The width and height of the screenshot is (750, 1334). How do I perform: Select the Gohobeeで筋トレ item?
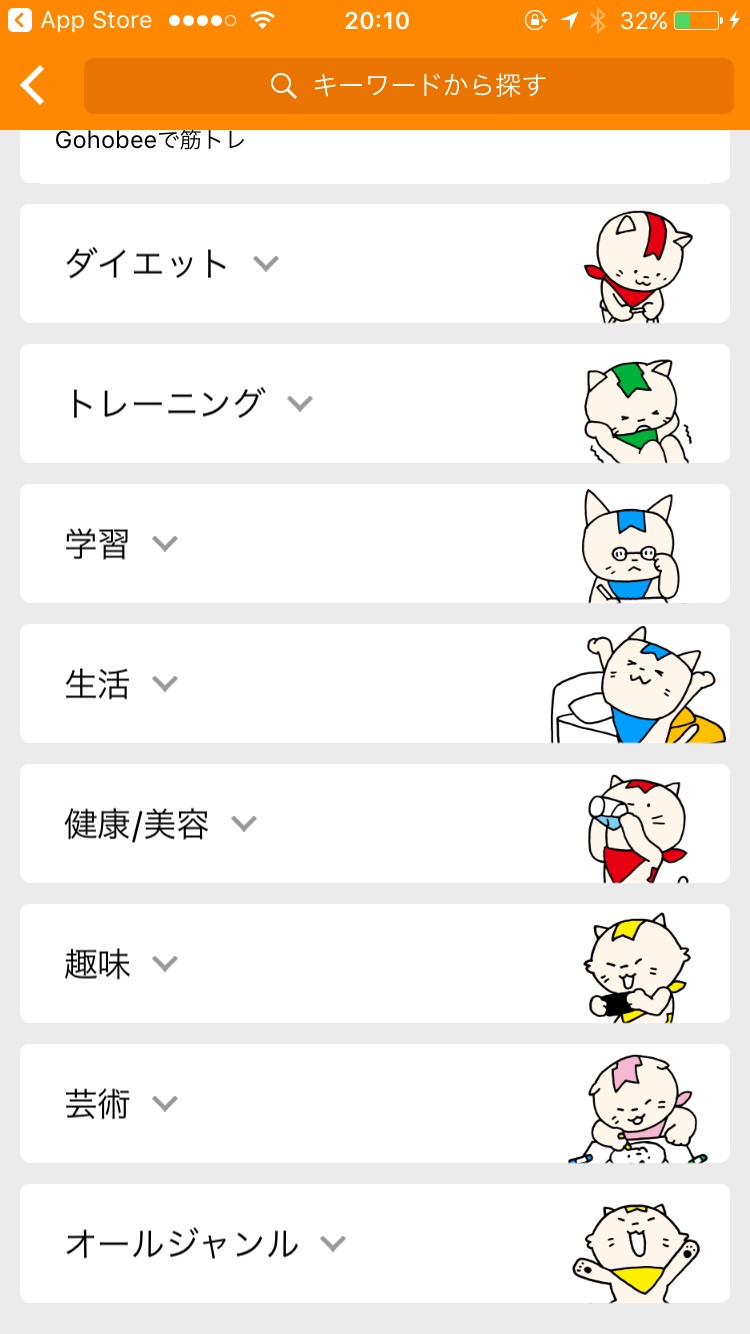click(x=150, y=142)
